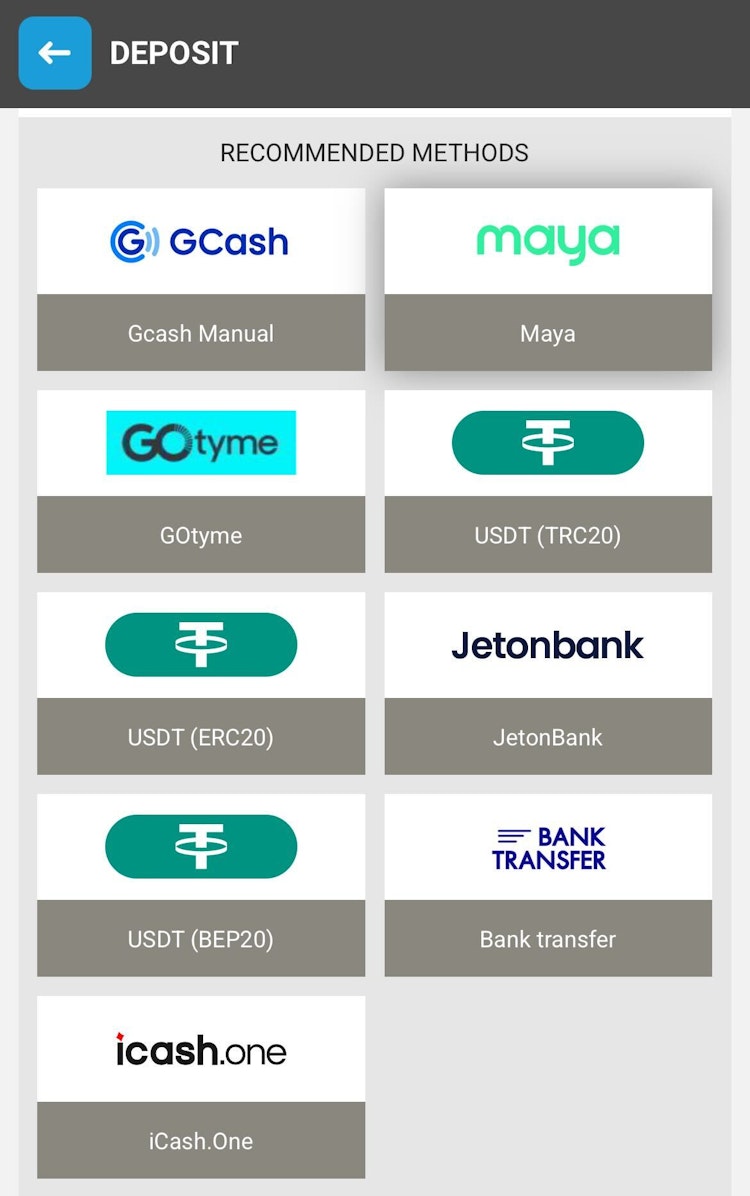Tap the USDT (ERC20) Tether icon

click(200, 644)
